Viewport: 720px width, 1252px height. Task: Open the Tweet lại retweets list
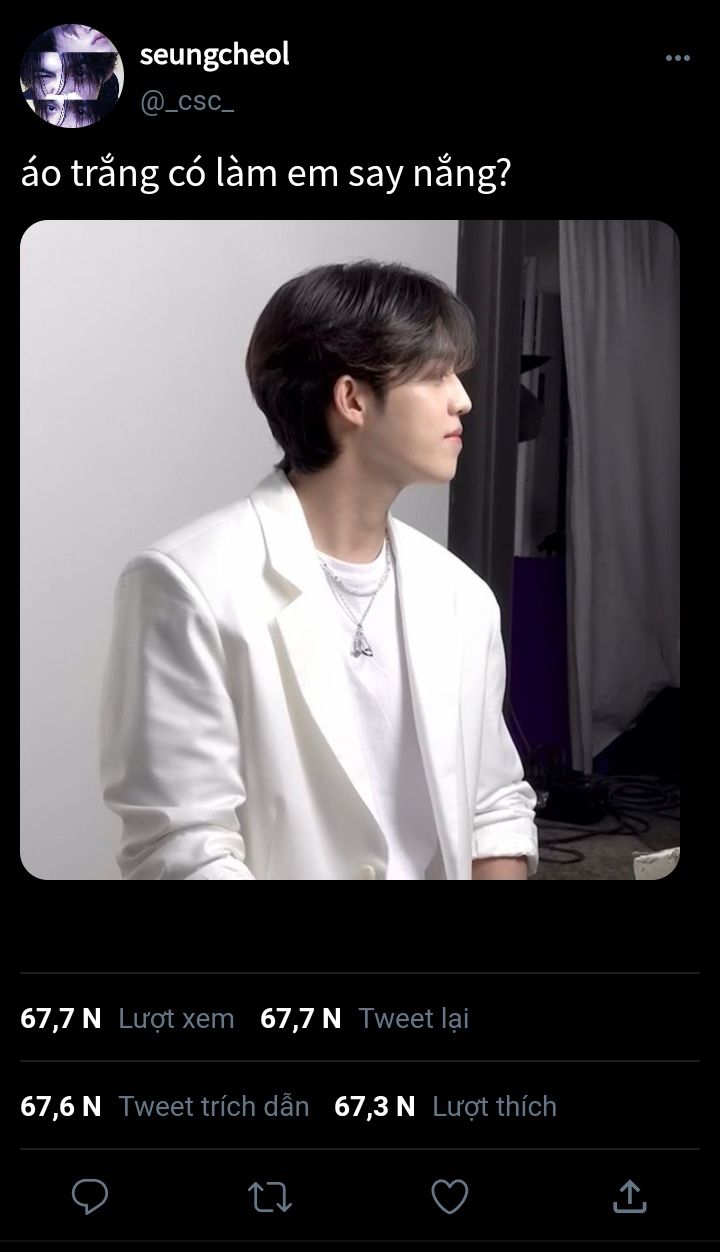tap(364, 1018)
